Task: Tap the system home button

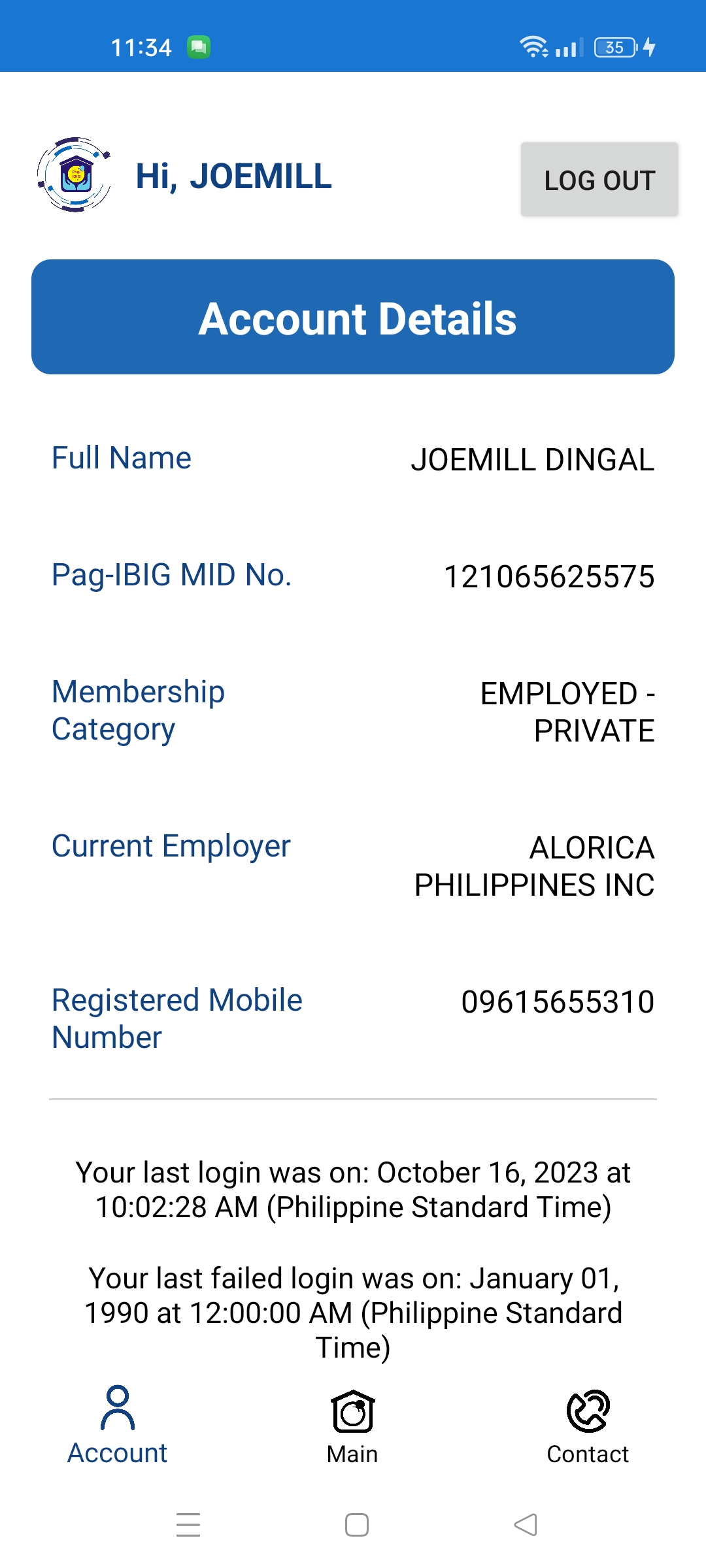Action: tap(356, 1525)
